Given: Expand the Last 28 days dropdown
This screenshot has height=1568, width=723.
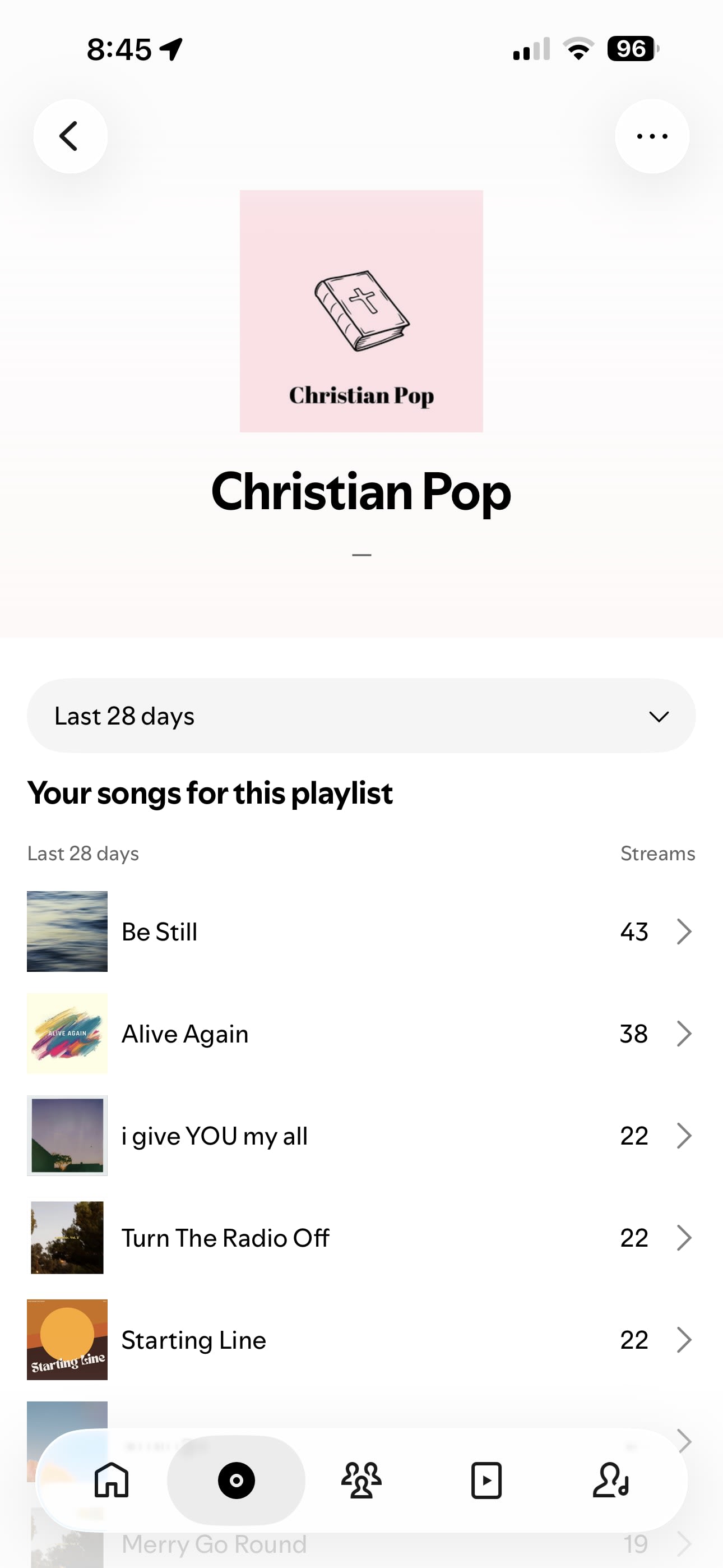Looking at the screenshot, I should (361, 716).
